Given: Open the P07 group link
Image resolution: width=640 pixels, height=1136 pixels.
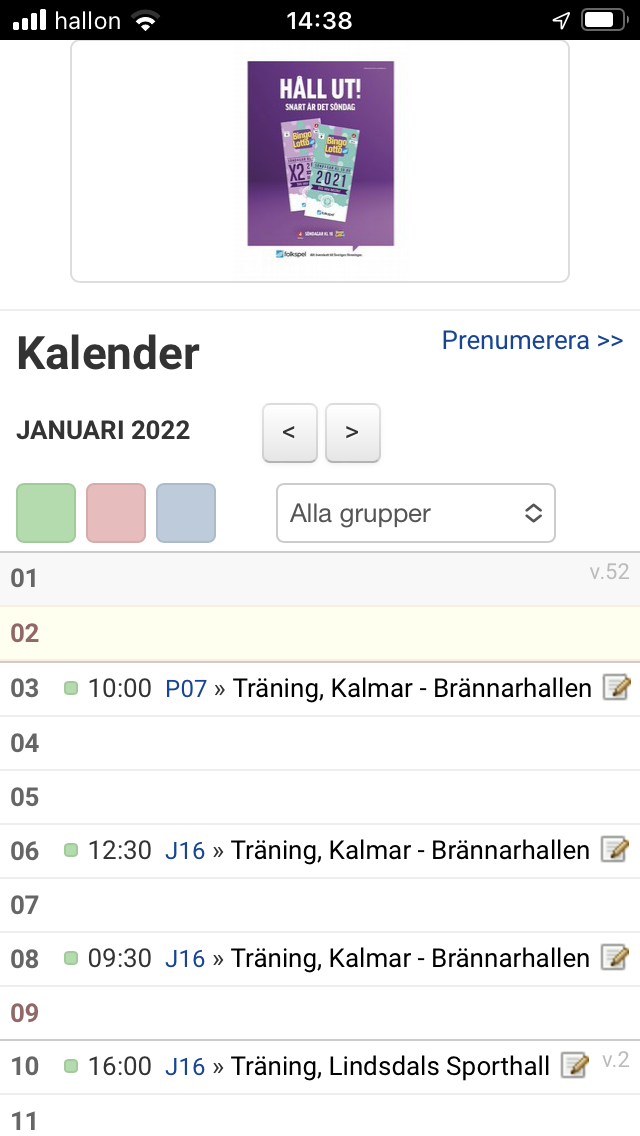Looking at the screenshot, I should point(186,688).
